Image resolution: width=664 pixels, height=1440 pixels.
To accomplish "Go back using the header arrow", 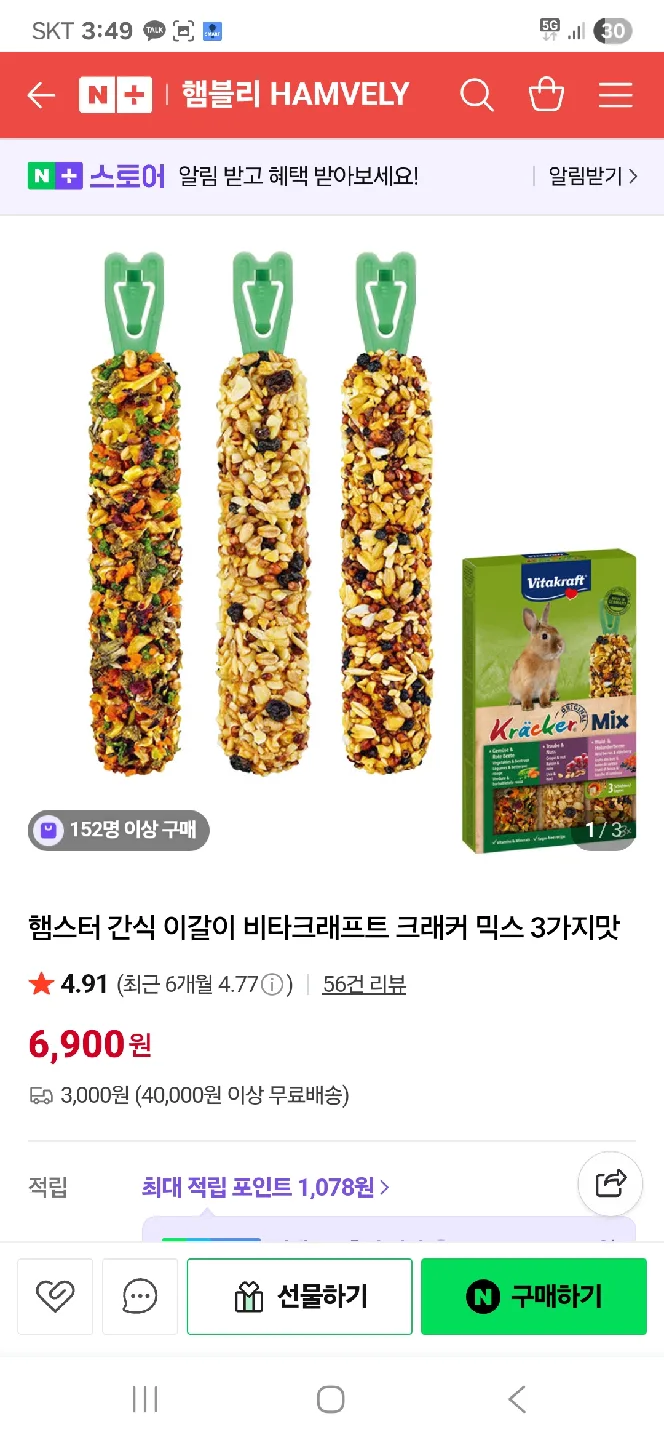I will click(x=41, y=95).
